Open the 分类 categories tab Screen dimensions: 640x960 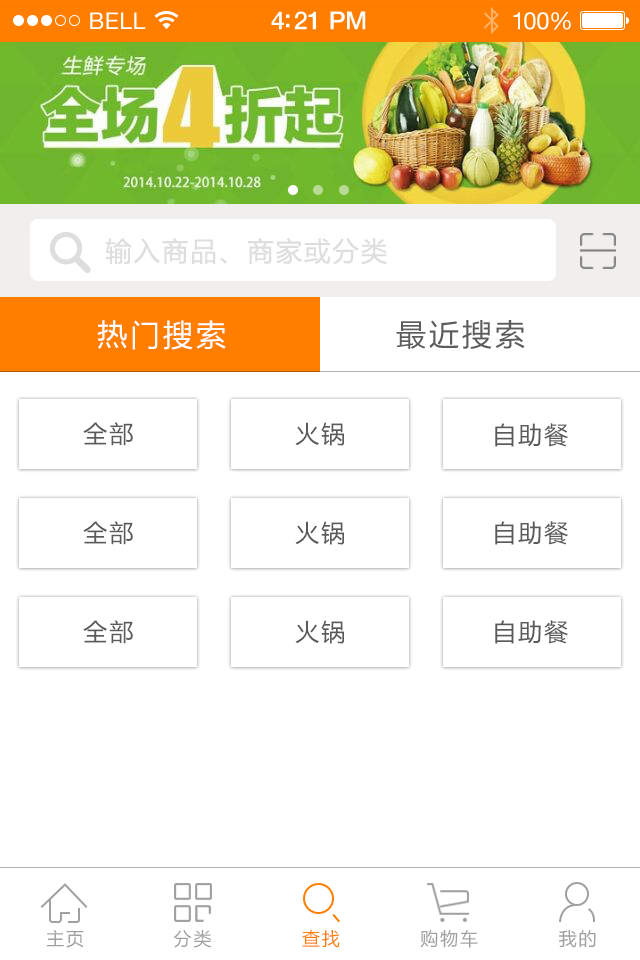point(192,914)
